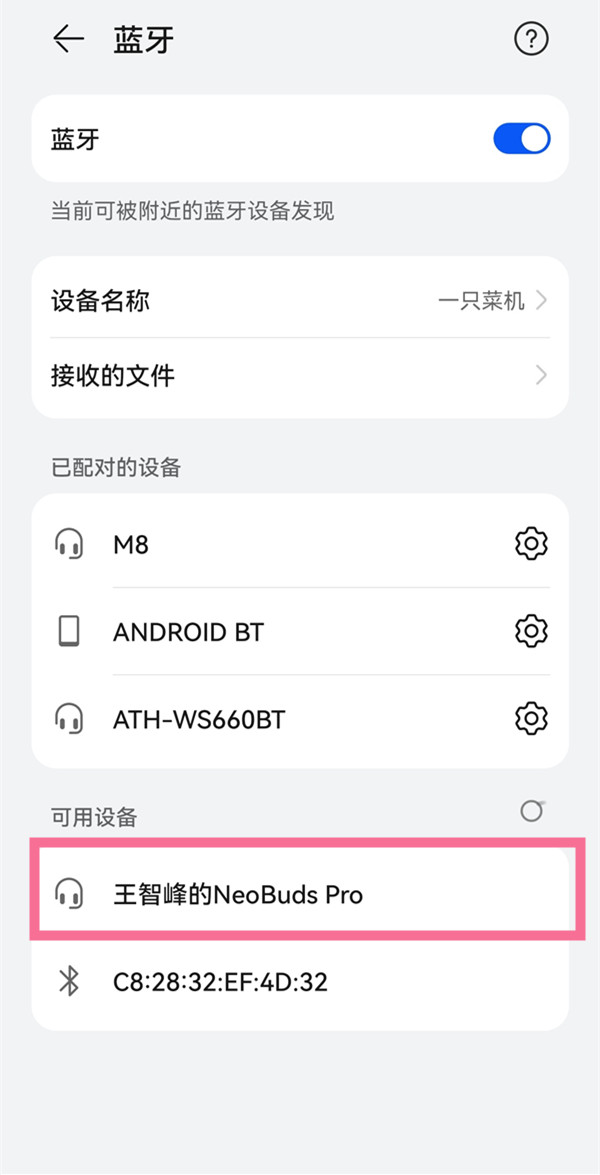Go back from the Bluetooth (蓝牙) settings
The width and height of the screenshot is (600, 1175).
[68, 40]
